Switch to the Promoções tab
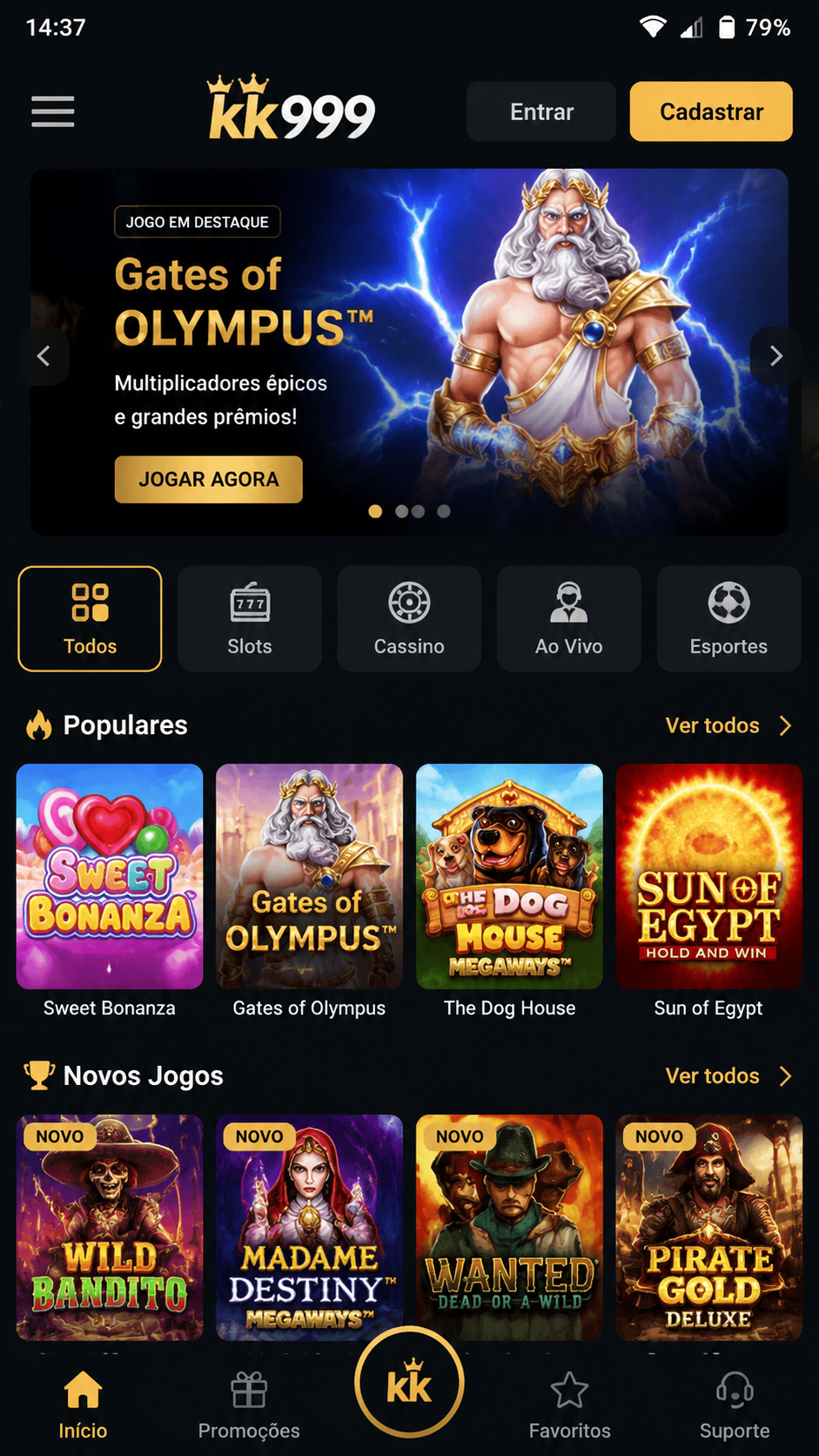819x1456 pixels. pos(249,1405)
